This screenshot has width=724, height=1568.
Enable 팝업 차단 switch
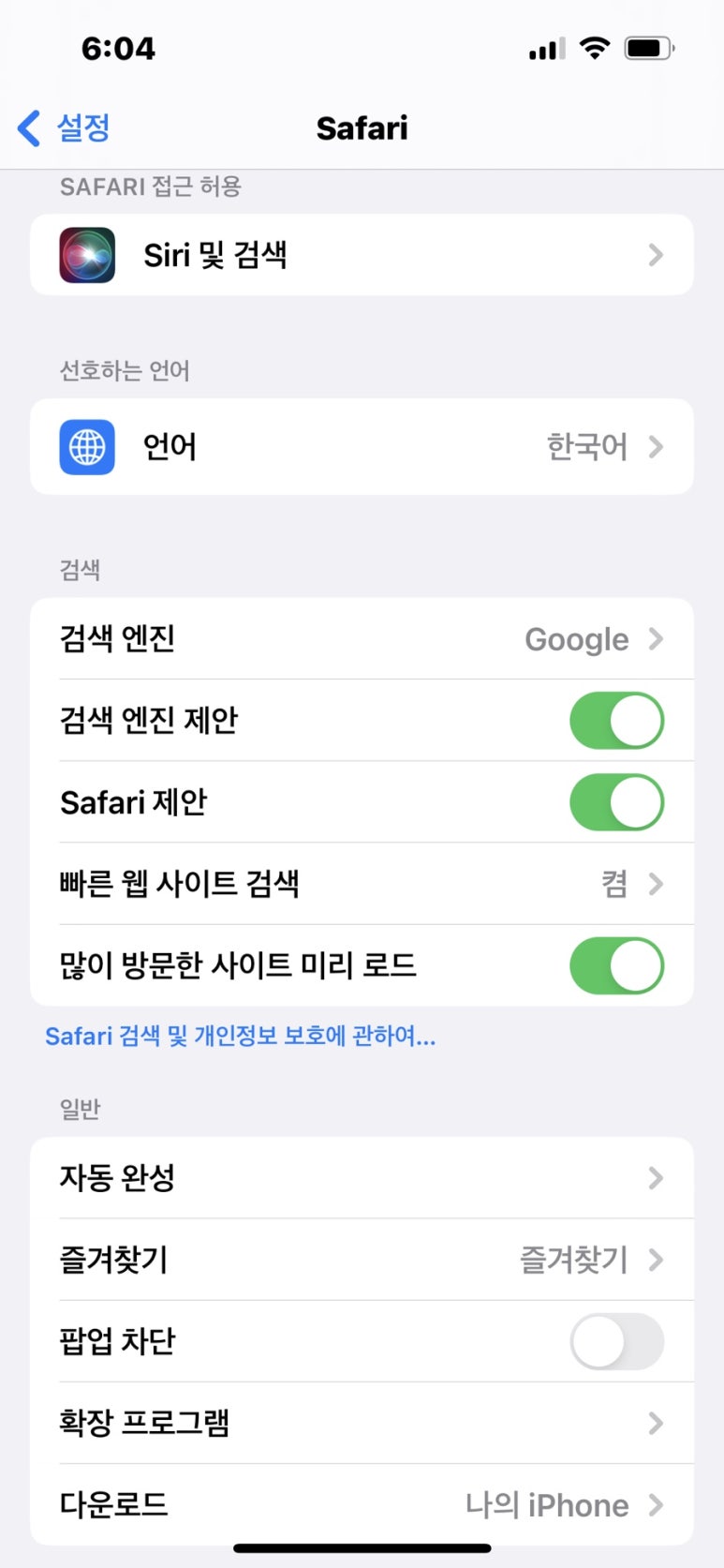point(615,1341)
